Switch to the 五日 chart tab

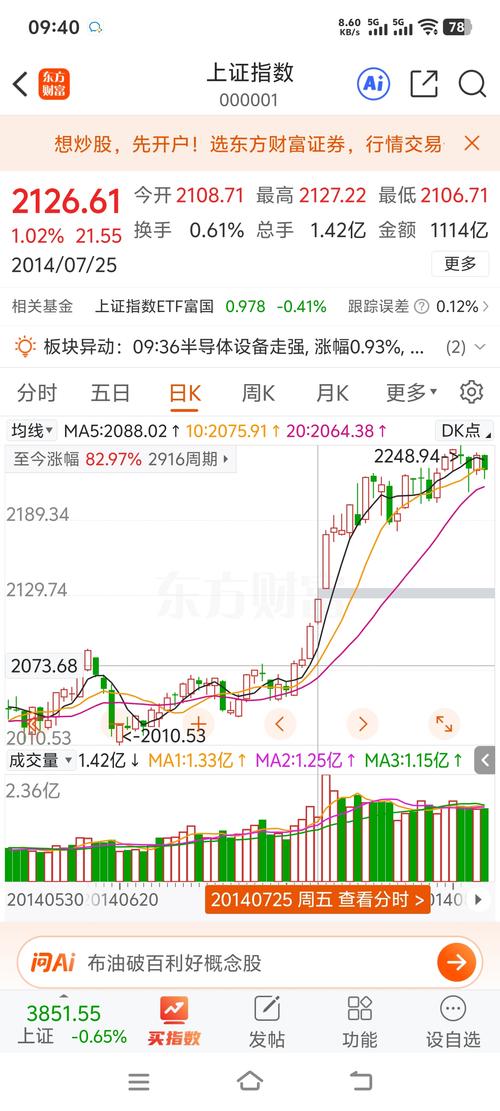tap(110, 393)
